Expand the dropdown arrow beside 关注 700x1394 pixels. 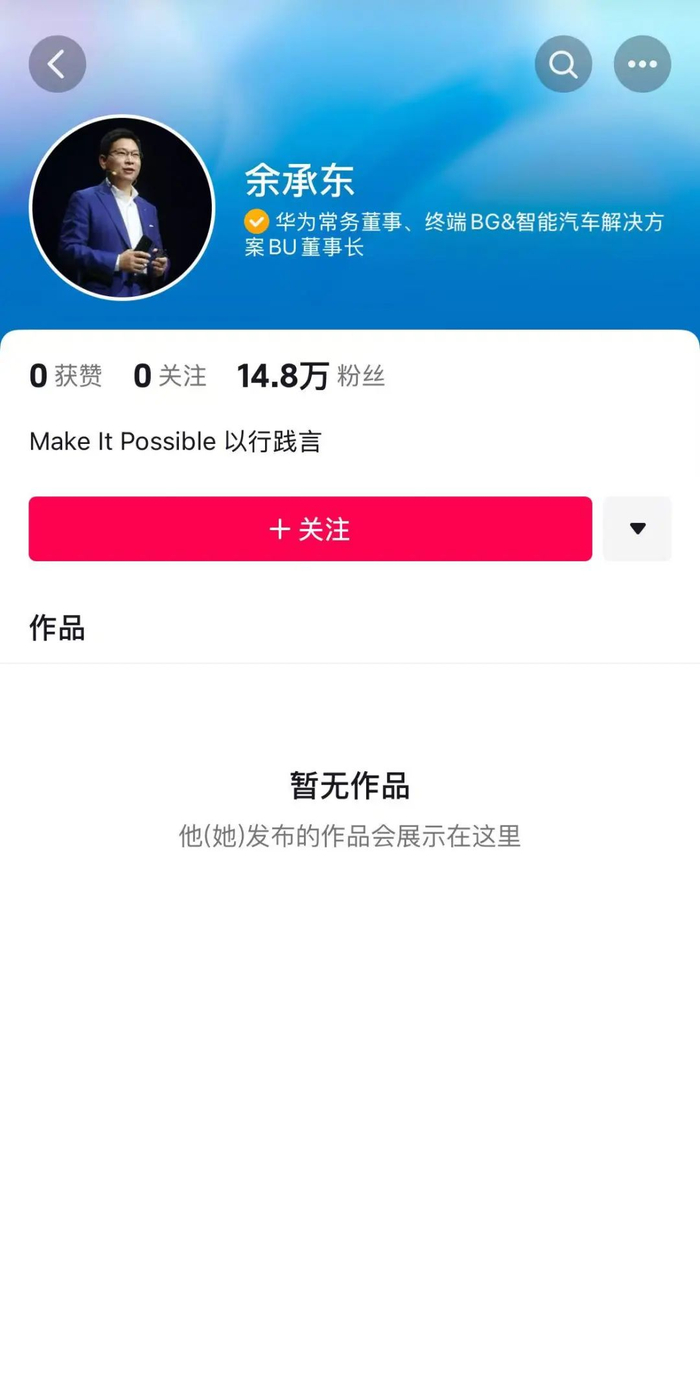pyautogui.click(x=637, y=529)
